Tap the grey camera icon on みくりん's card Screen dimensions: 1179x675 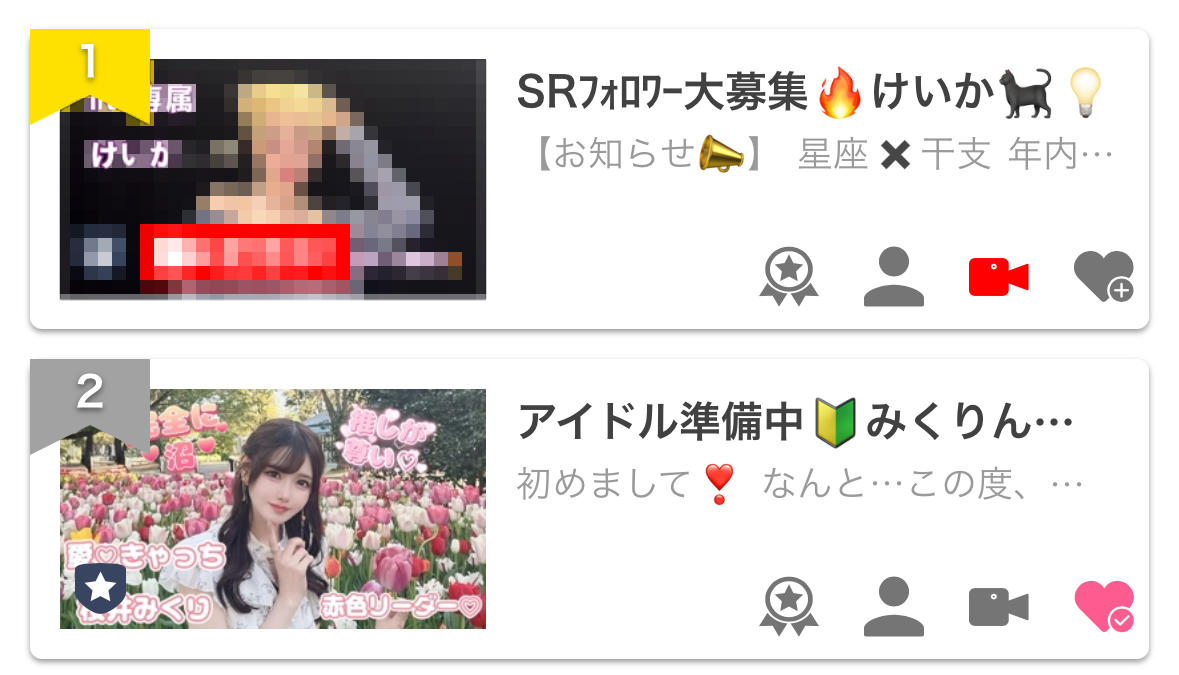click(x=998, y=606)
